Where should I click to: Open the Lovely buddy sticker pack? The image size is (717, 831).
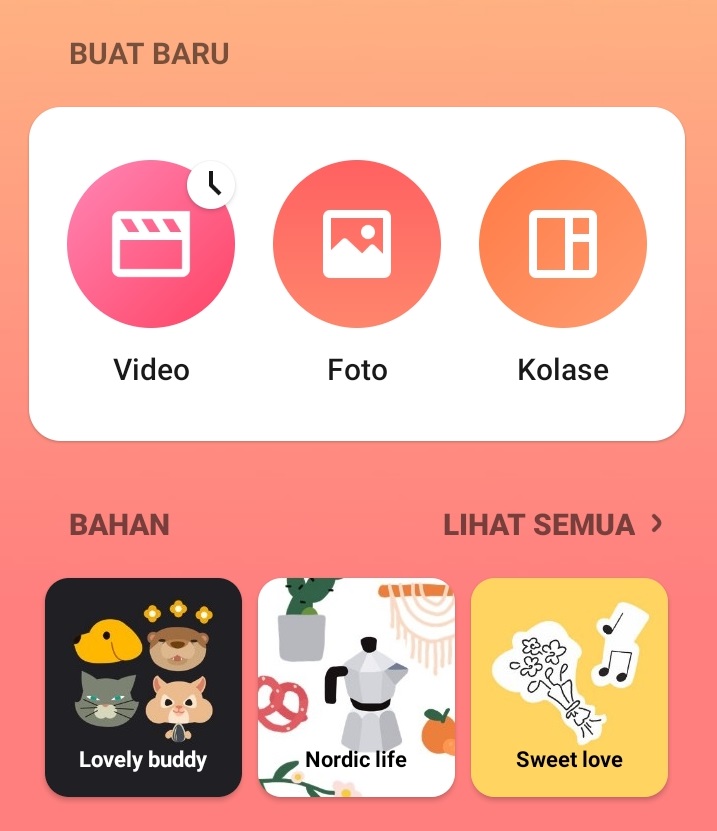[x=143, y=687]
